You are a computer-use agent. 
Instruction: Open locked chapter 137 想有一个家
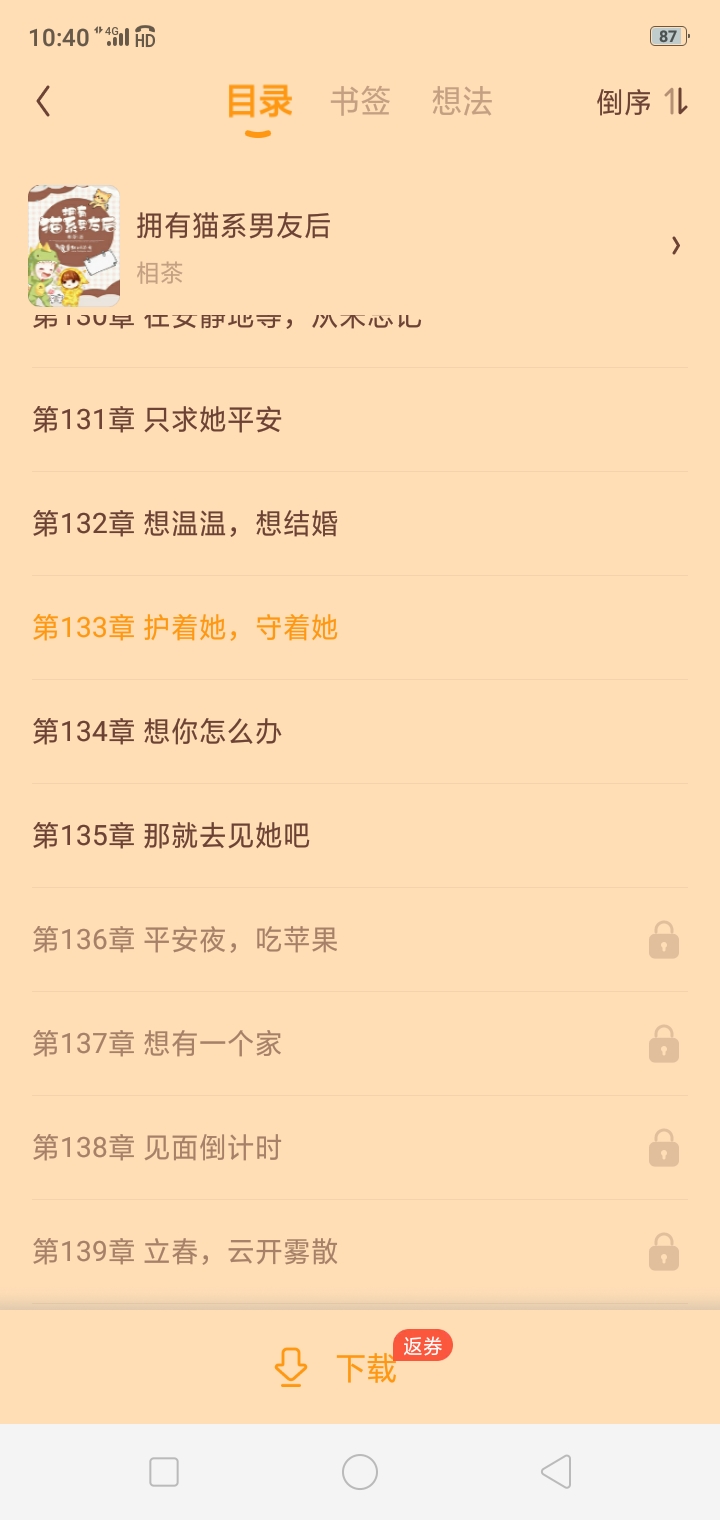point(360,1044)
